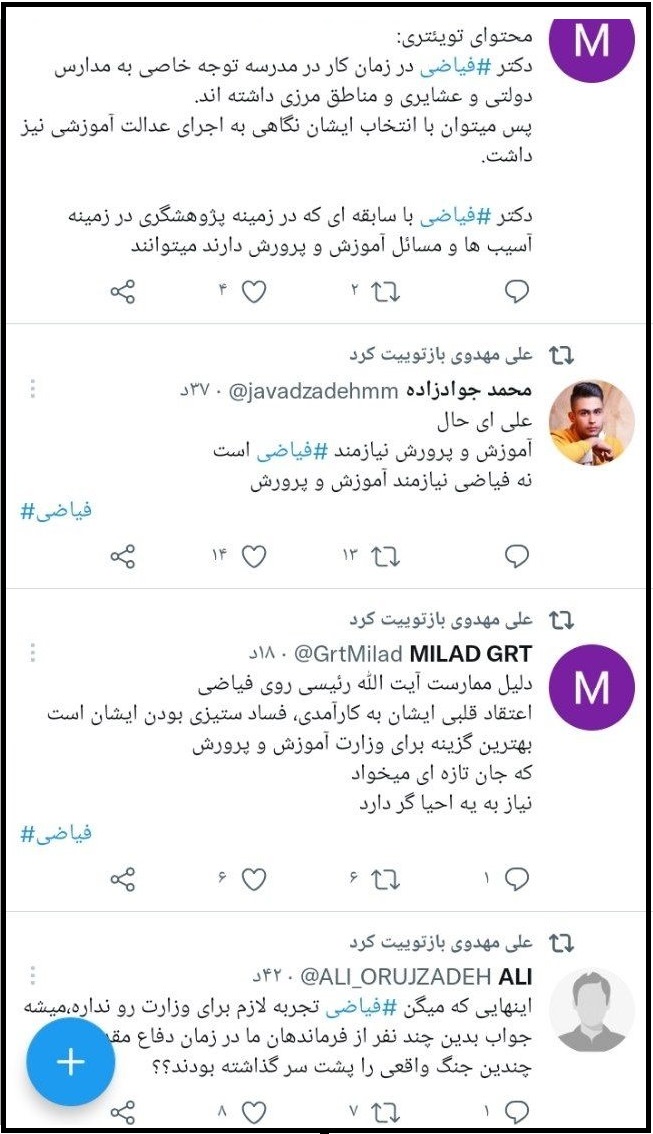Open #فیاضی hashtag under محمد جوادزاده's tweet

point(56,511)
